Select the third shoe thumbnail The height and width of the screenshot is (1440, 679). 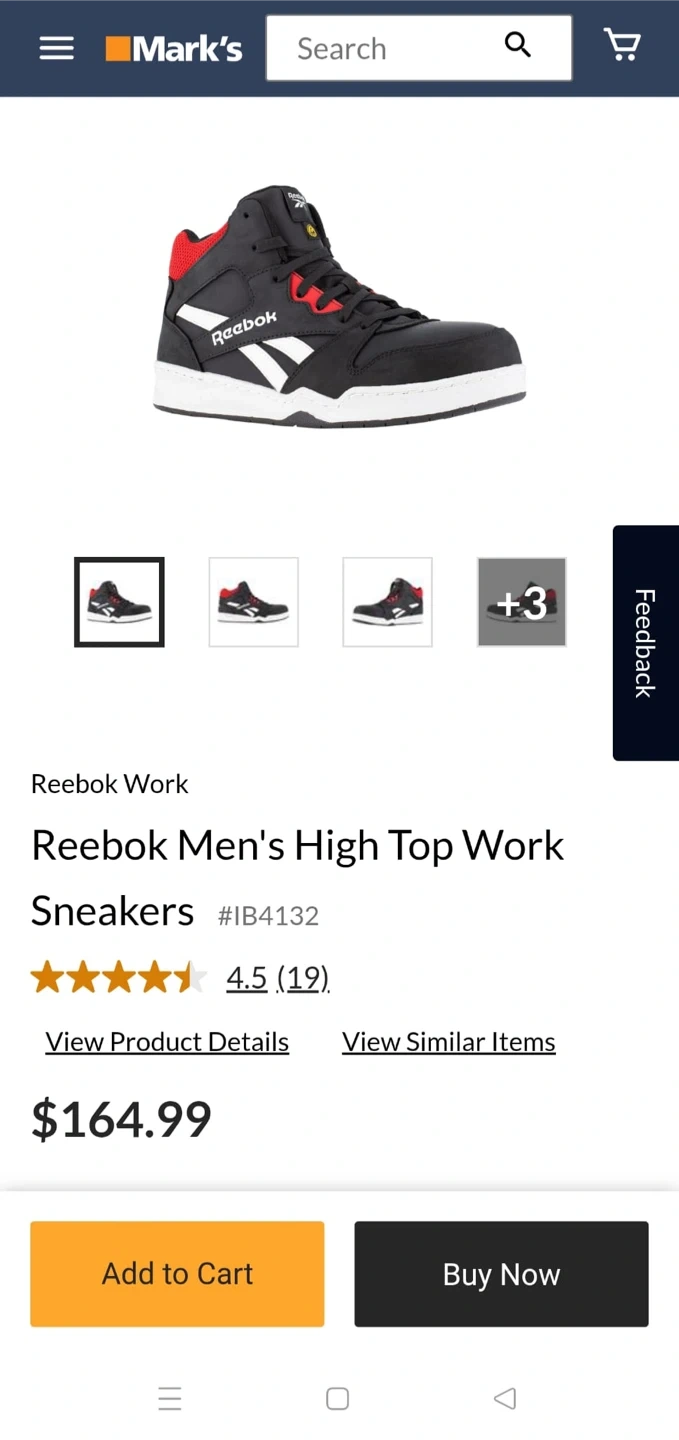(387, 602)
